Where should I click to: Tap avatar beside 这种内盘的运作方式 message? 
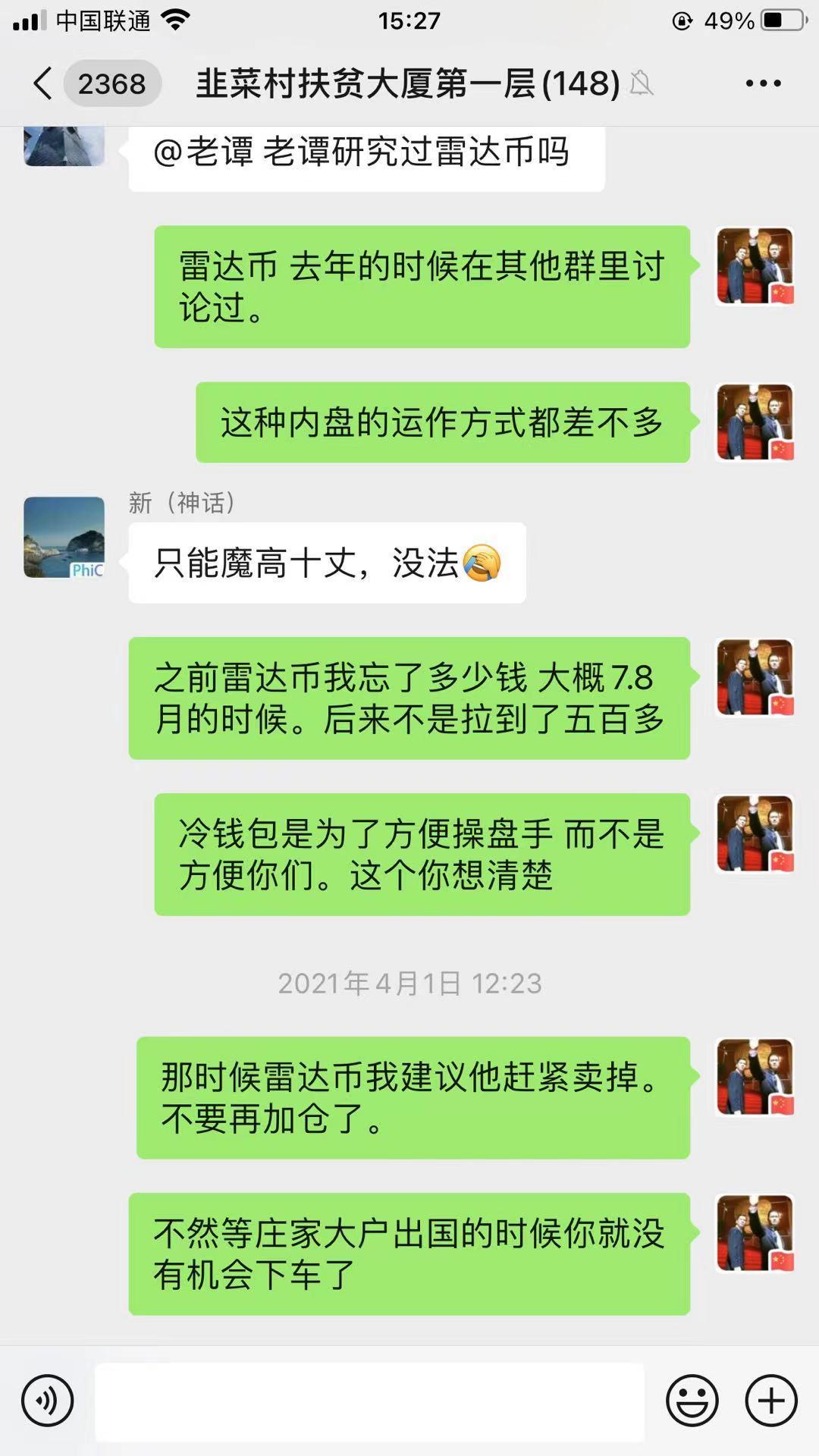755,422
